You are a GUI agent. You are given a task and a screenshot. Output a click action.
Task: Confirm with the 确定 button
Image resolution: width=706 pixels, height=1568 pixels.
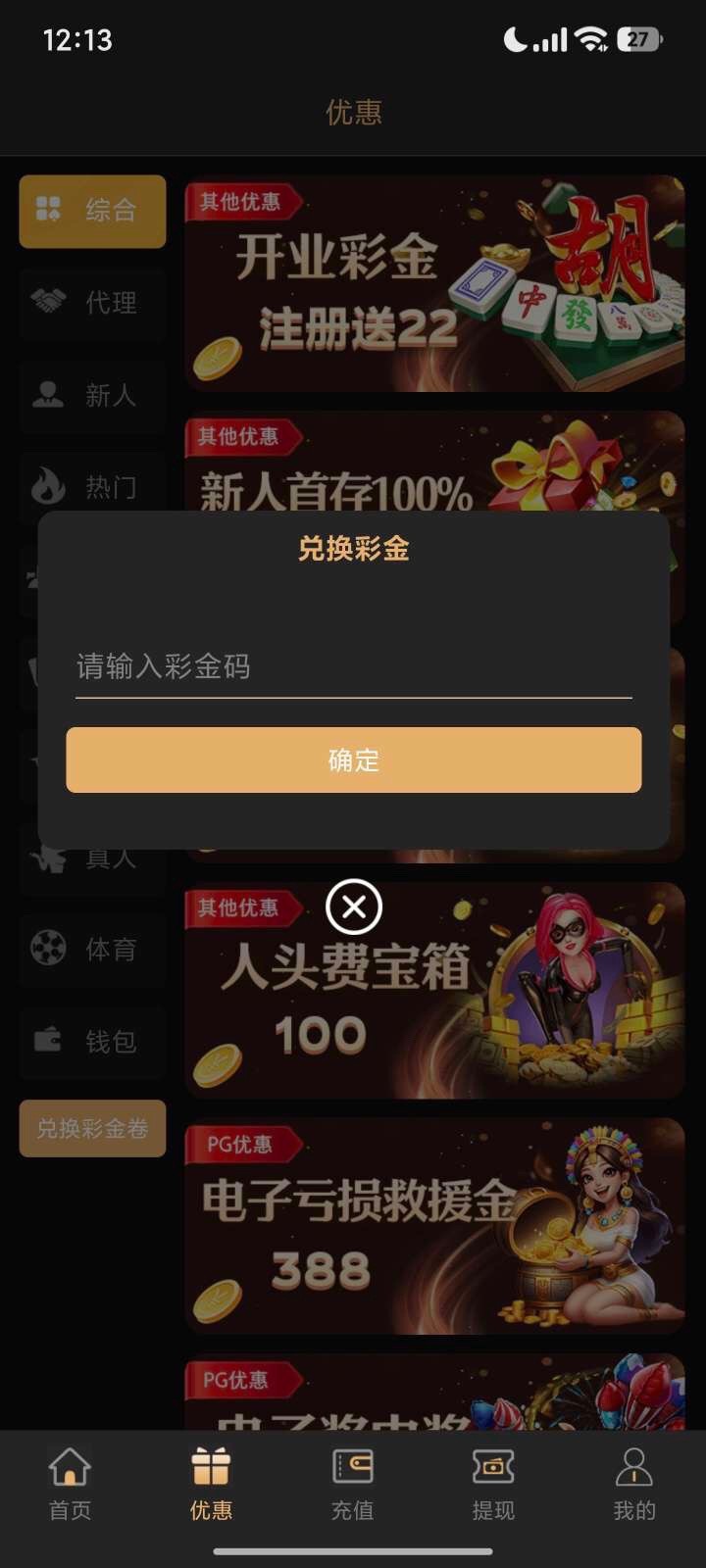point(353,759)
